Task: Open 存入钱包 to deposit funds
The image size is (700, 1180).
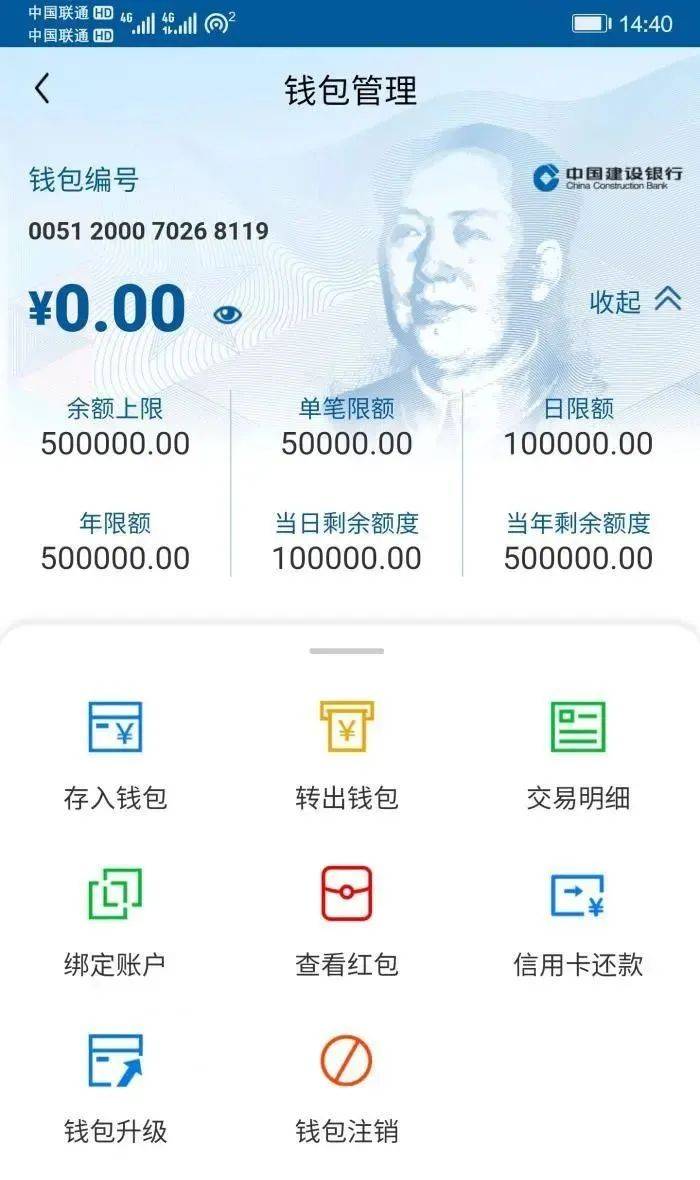Action: (x=115, y=751)
